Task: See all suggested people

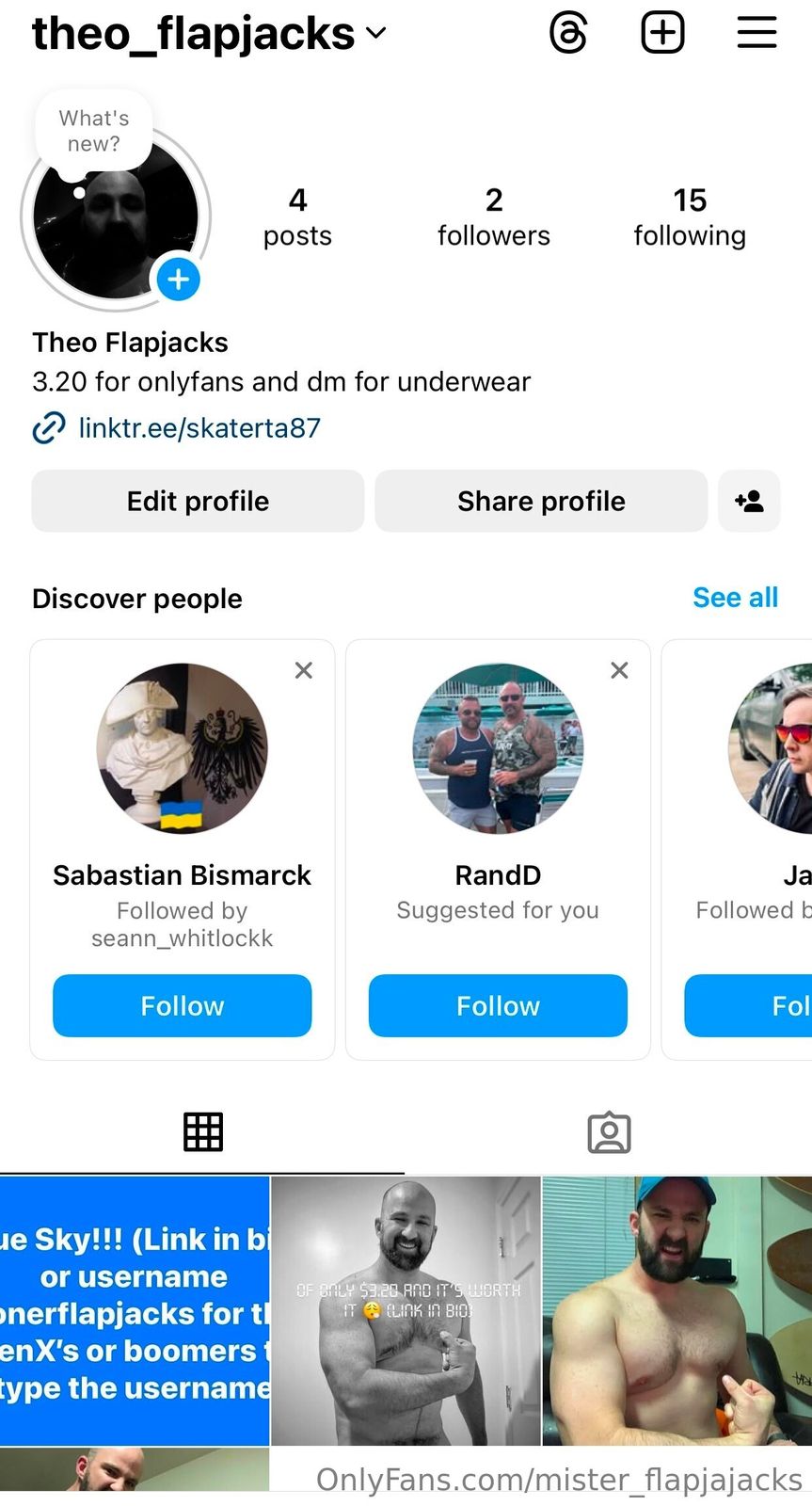Action: pos(735,598)
